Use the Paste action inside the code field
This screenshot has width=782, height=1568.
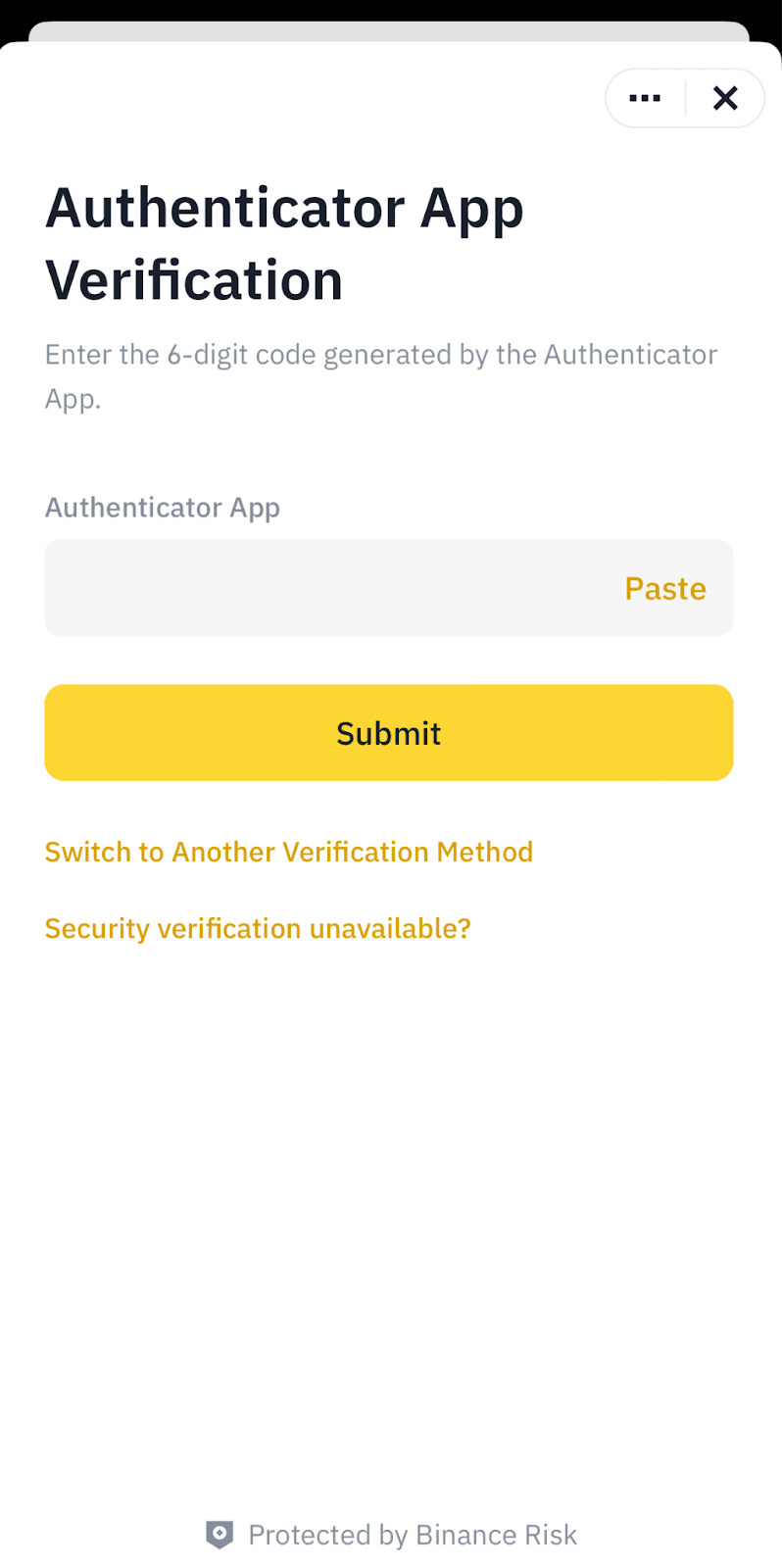coord(665,588)
